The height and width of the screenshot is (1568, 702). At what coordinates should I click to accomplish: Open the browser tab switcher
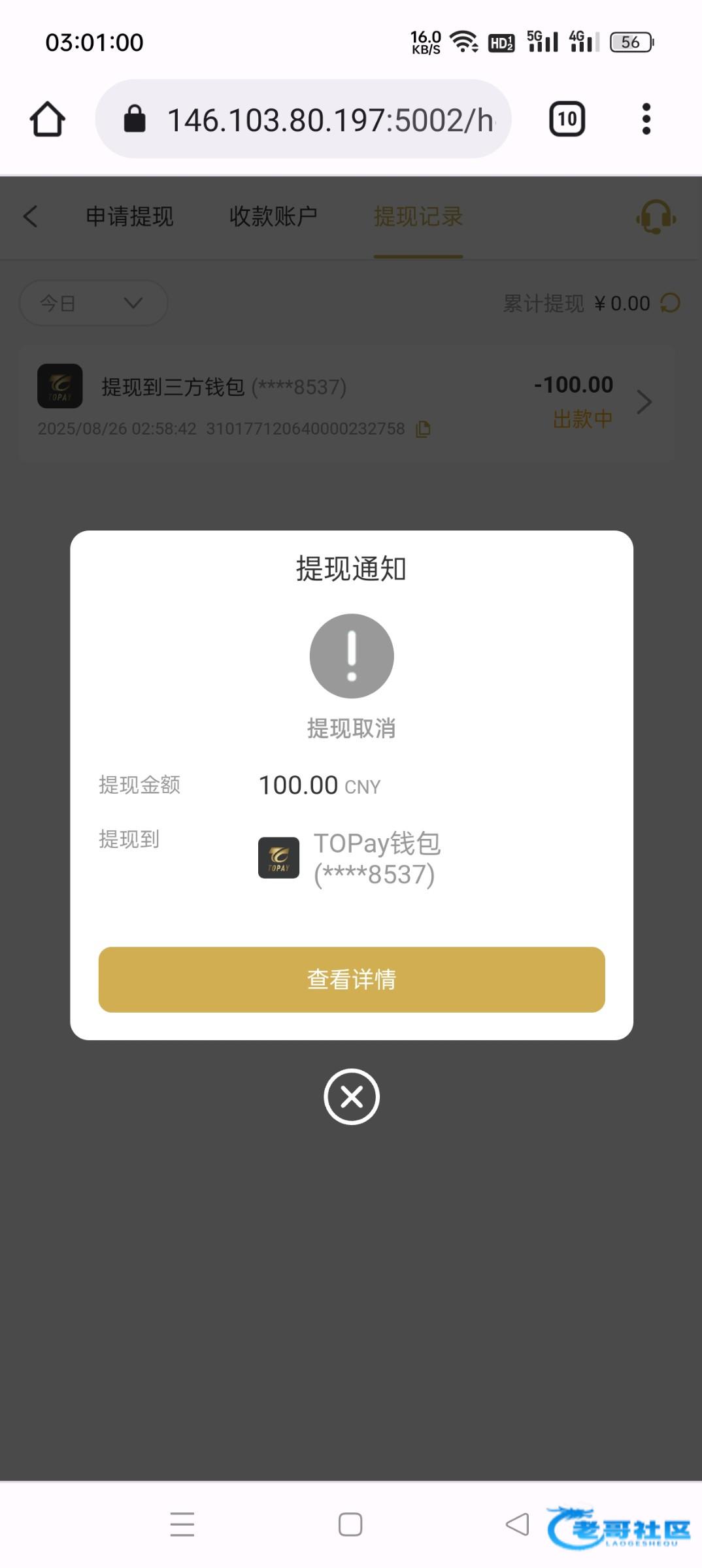567,120
